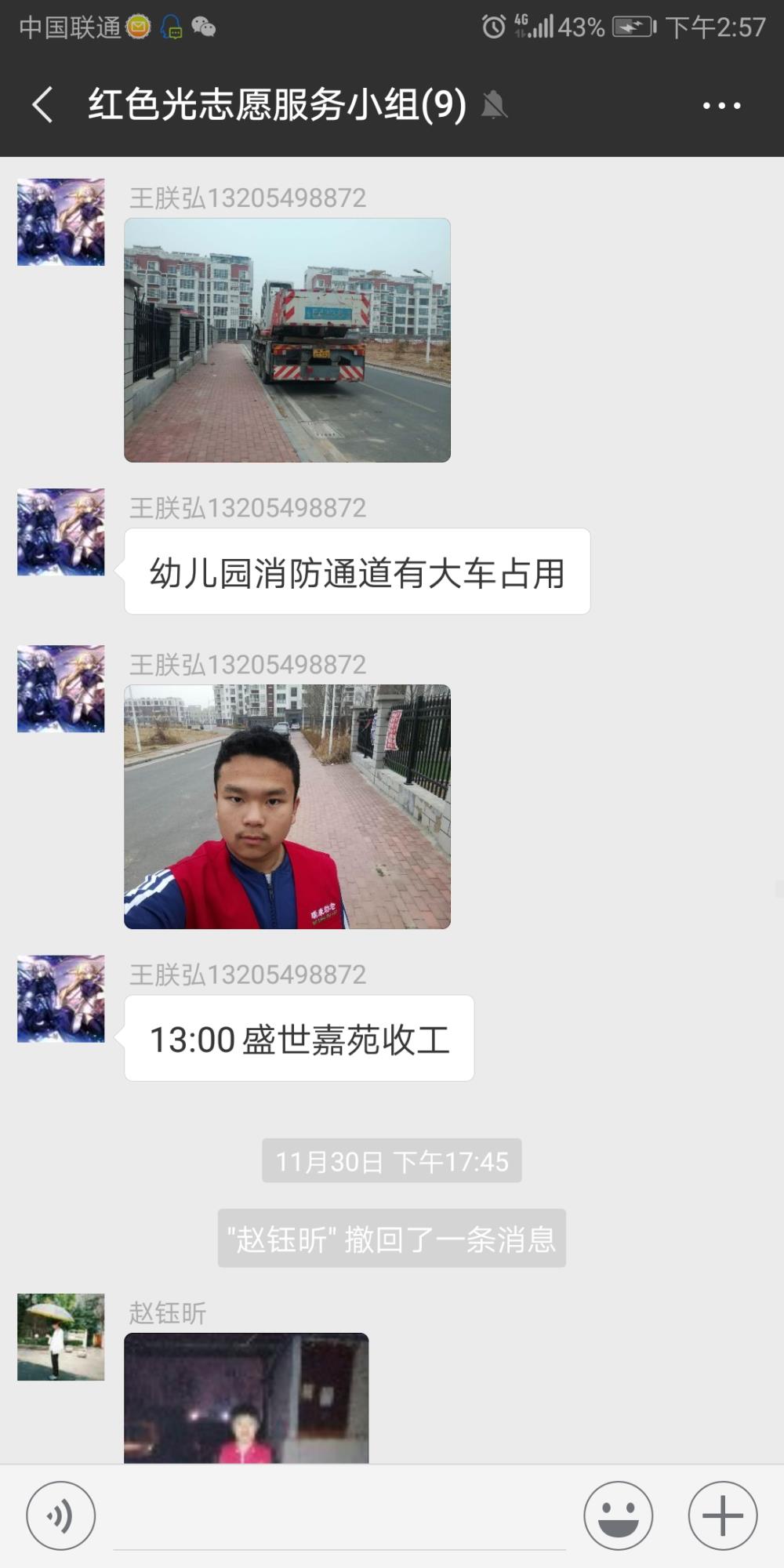The width and height of the screenshot is (784, 1568).
Task: Open the emoji picker
Action: click(618, 1515)
